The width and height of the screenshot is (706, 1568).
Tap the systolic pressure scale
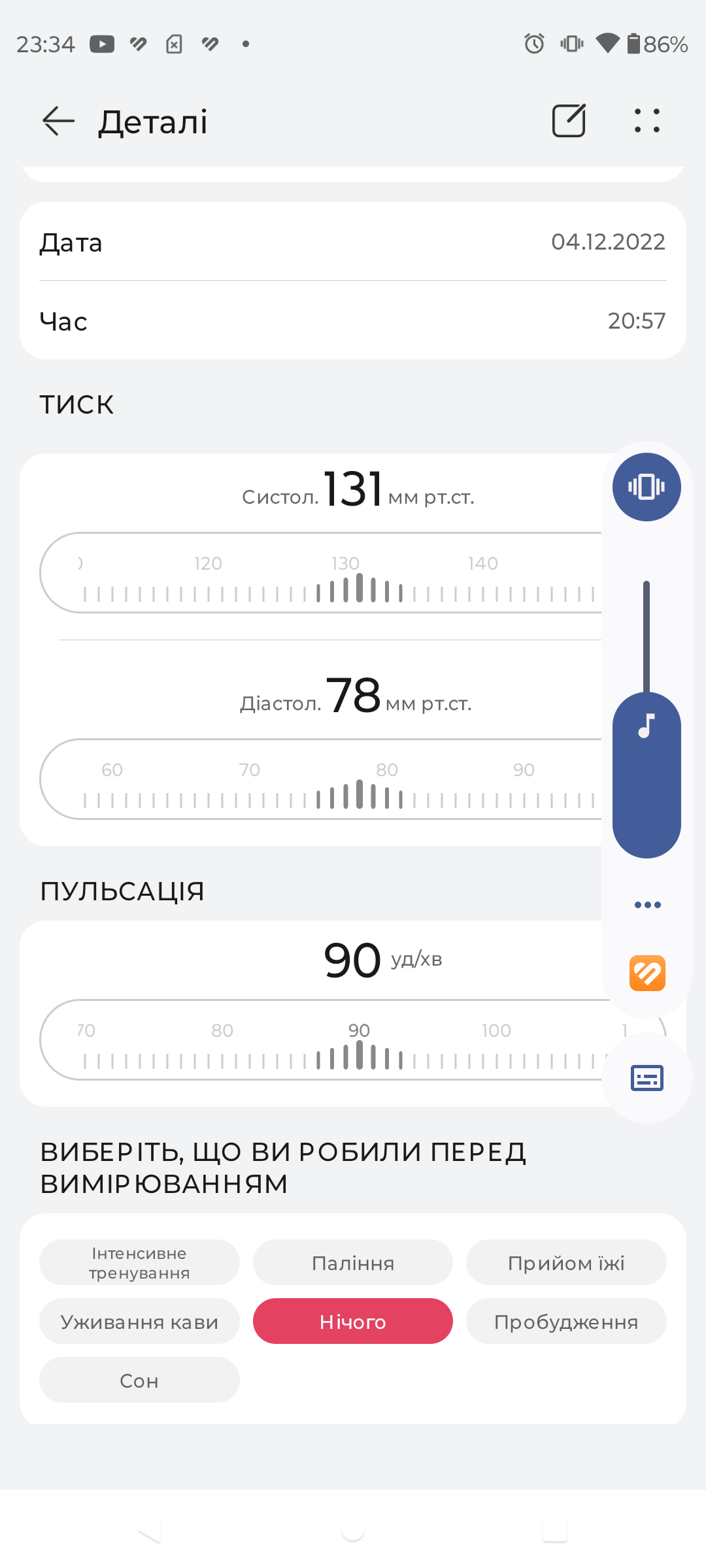coord(320,572)
